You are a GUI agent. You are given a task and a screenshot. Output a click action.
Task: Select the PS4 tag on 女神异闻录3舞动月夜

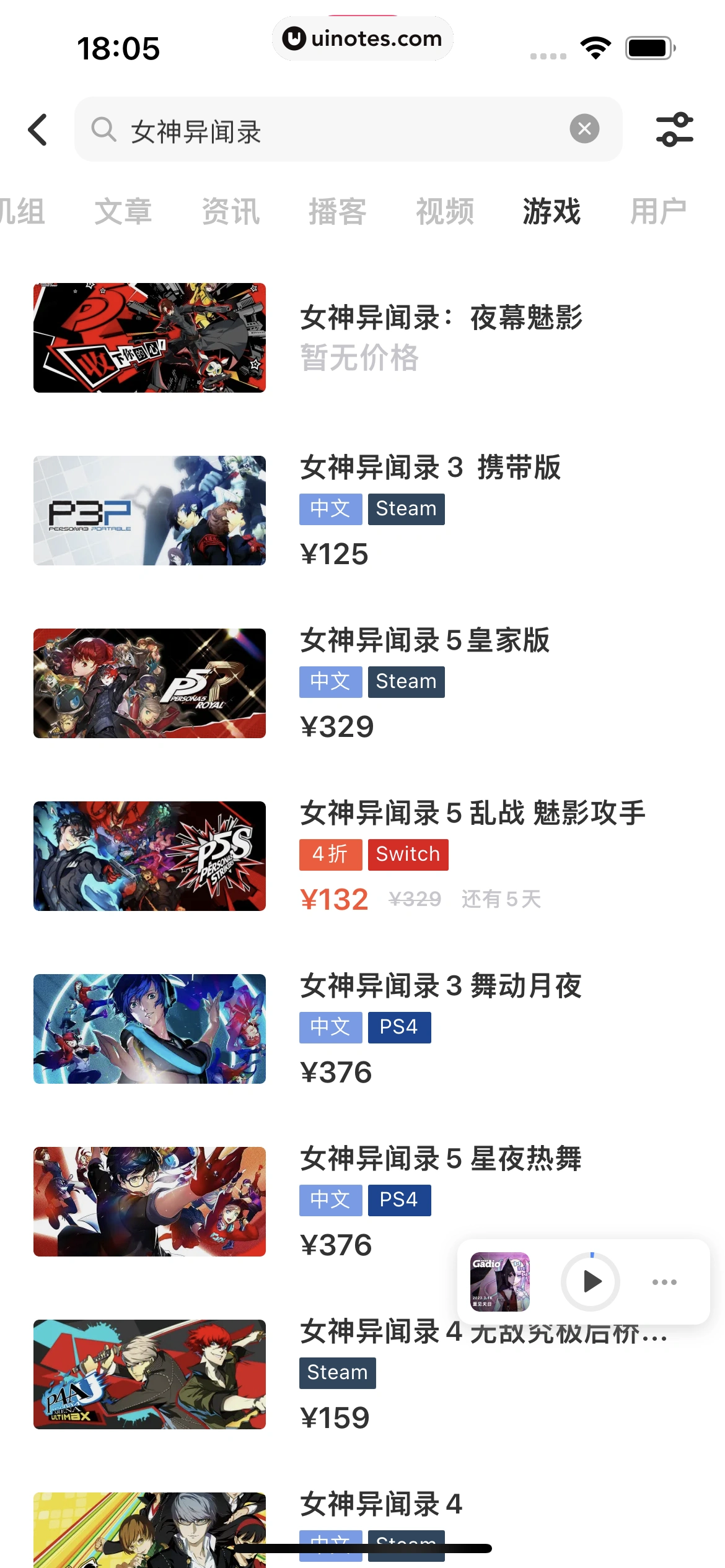(x=400, y=1027)
